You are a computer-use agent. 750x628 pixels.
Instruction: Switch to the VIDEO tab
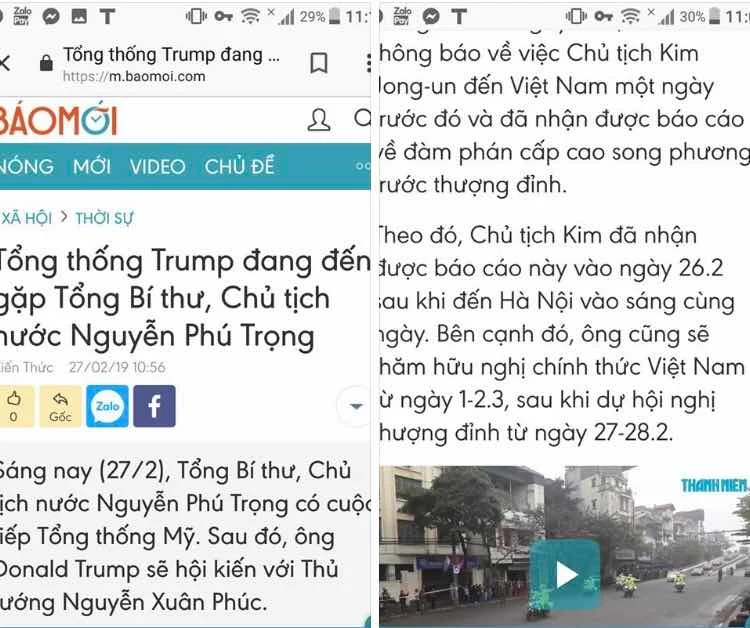click(157, 167)
